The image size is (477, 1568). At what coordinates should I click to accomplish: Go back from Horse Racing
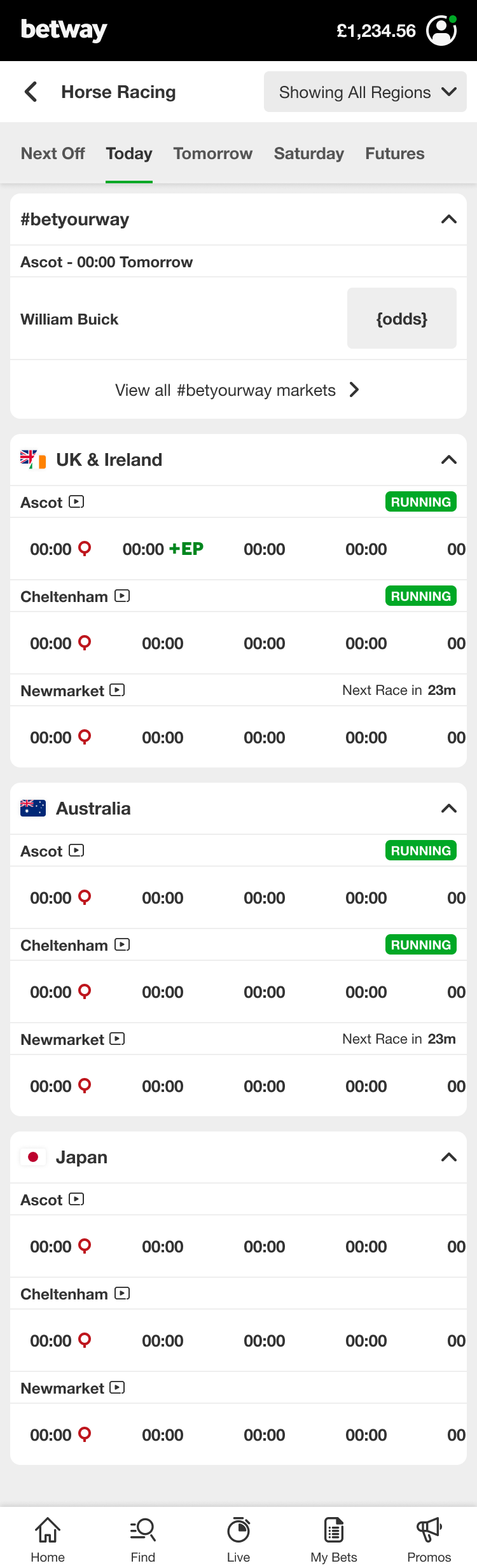tap(31, 92)
